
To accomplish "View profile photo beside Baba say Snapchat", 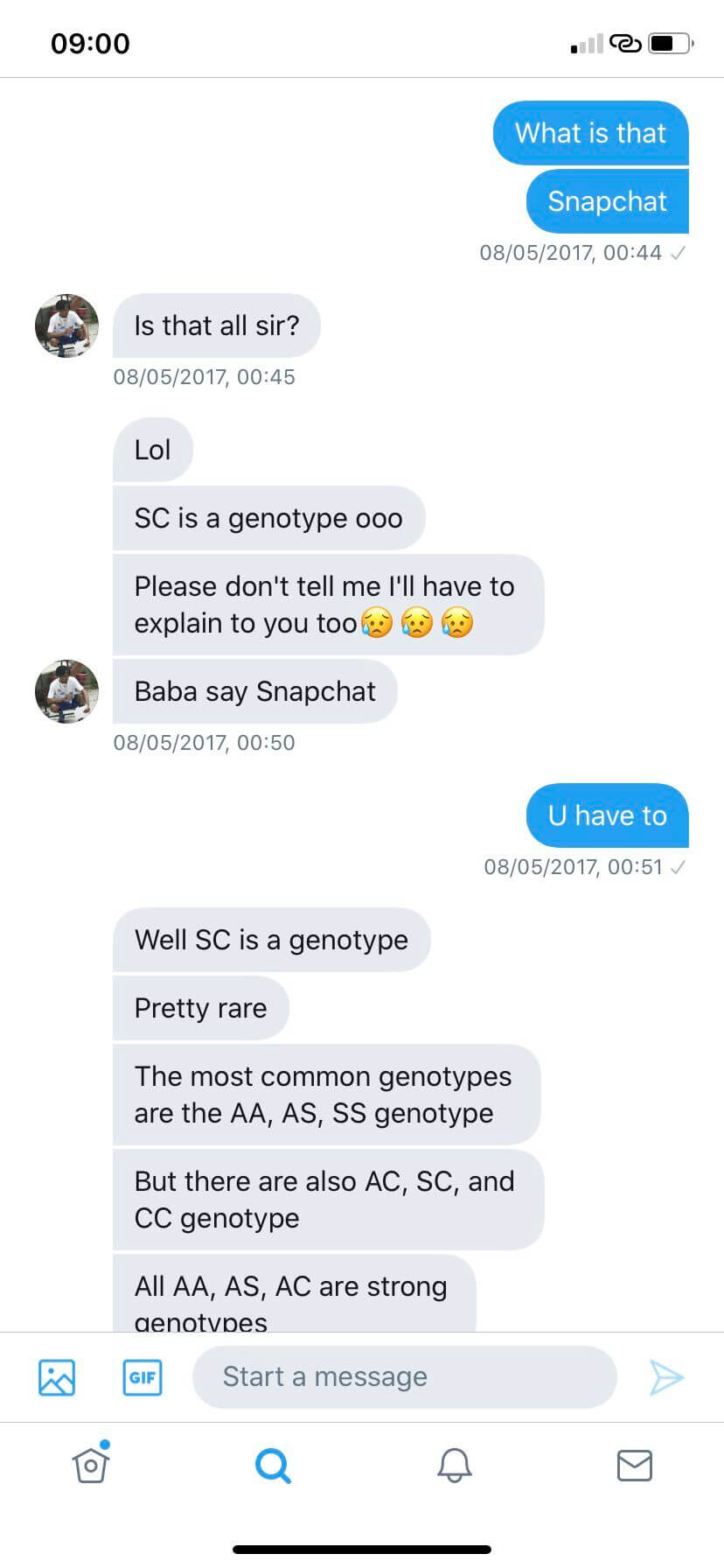I will pyautogui.click(x=66, y=691).
